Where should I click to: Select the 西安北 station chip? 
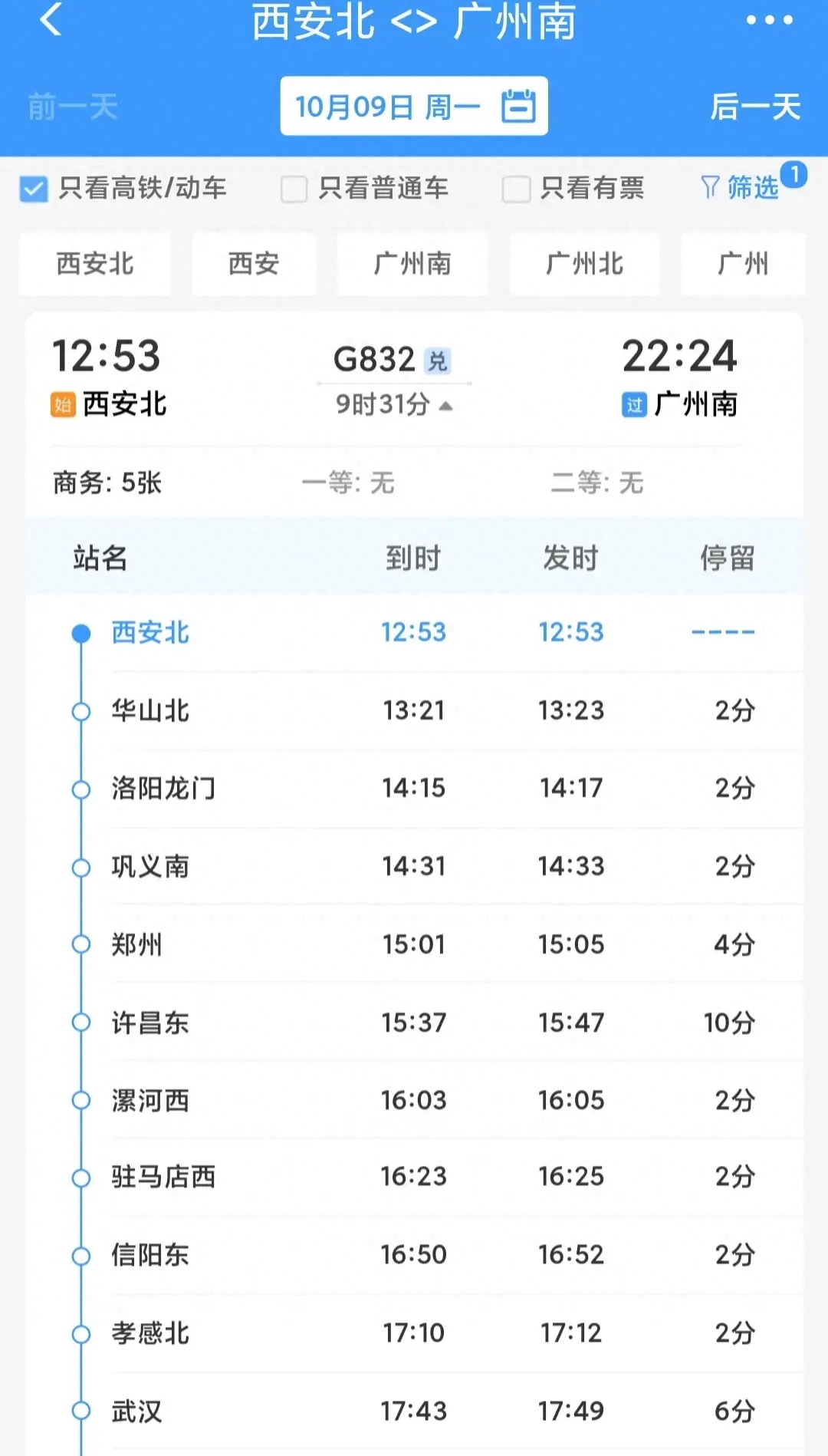95,264
